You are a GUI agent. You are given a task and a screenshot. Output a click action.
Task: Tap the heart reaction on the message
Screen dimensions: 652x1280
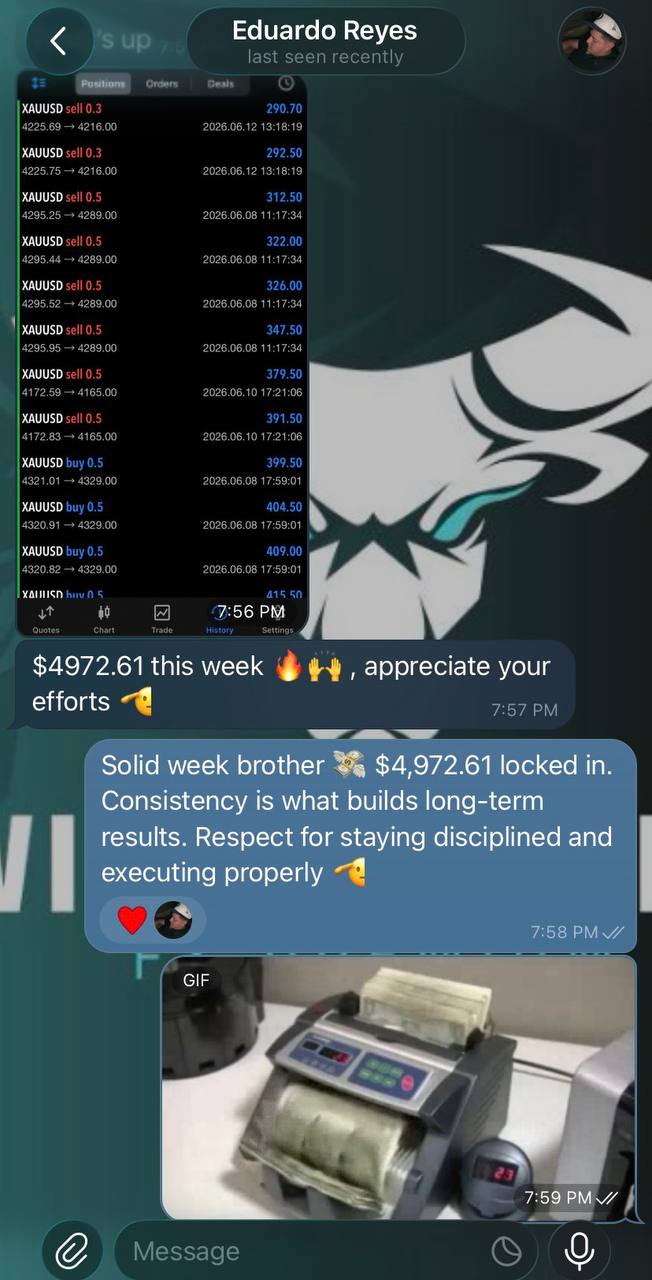[x=132, y=919]
